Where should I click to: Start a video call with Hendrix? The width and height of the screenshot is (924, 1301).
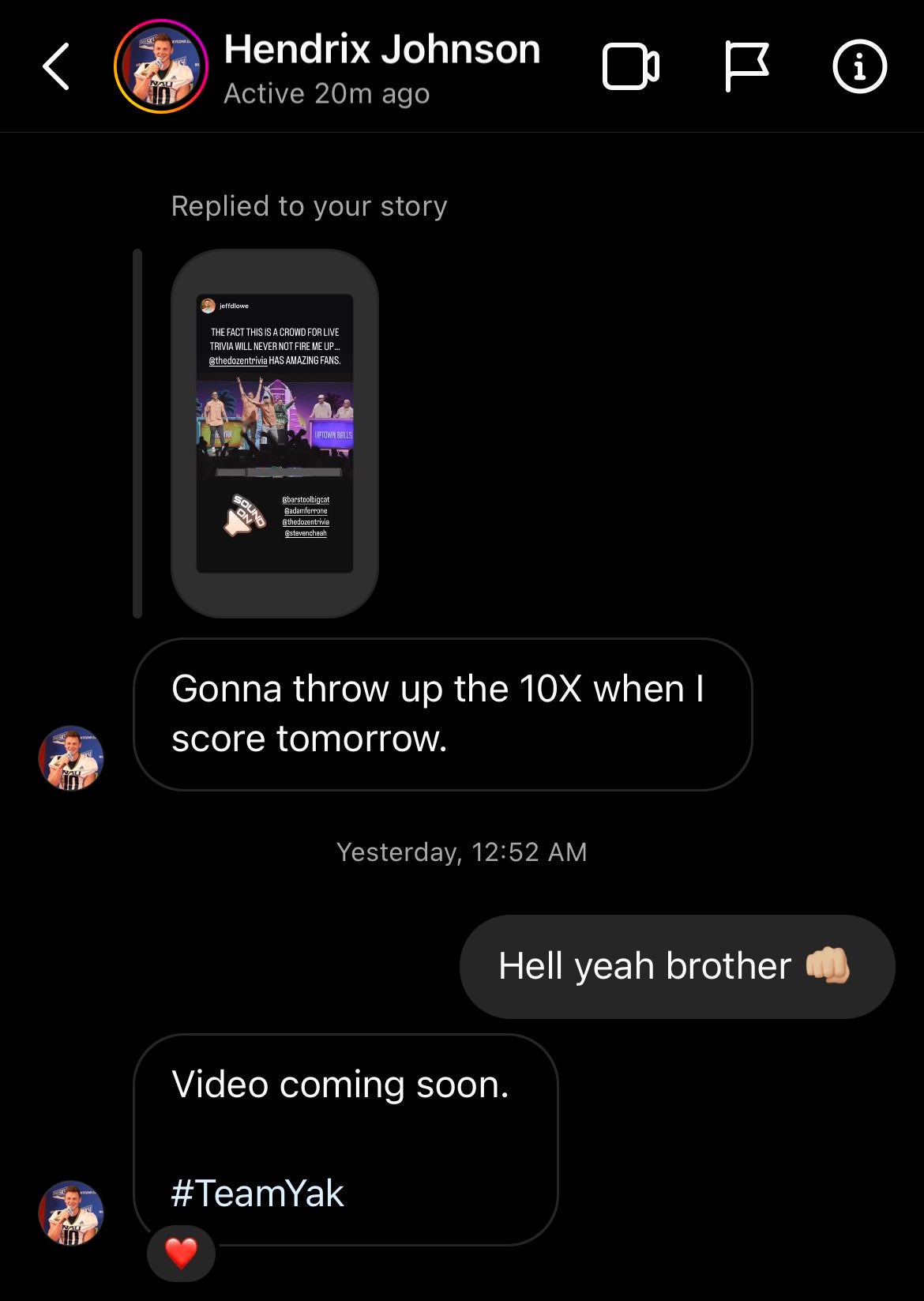pos(630,67)
